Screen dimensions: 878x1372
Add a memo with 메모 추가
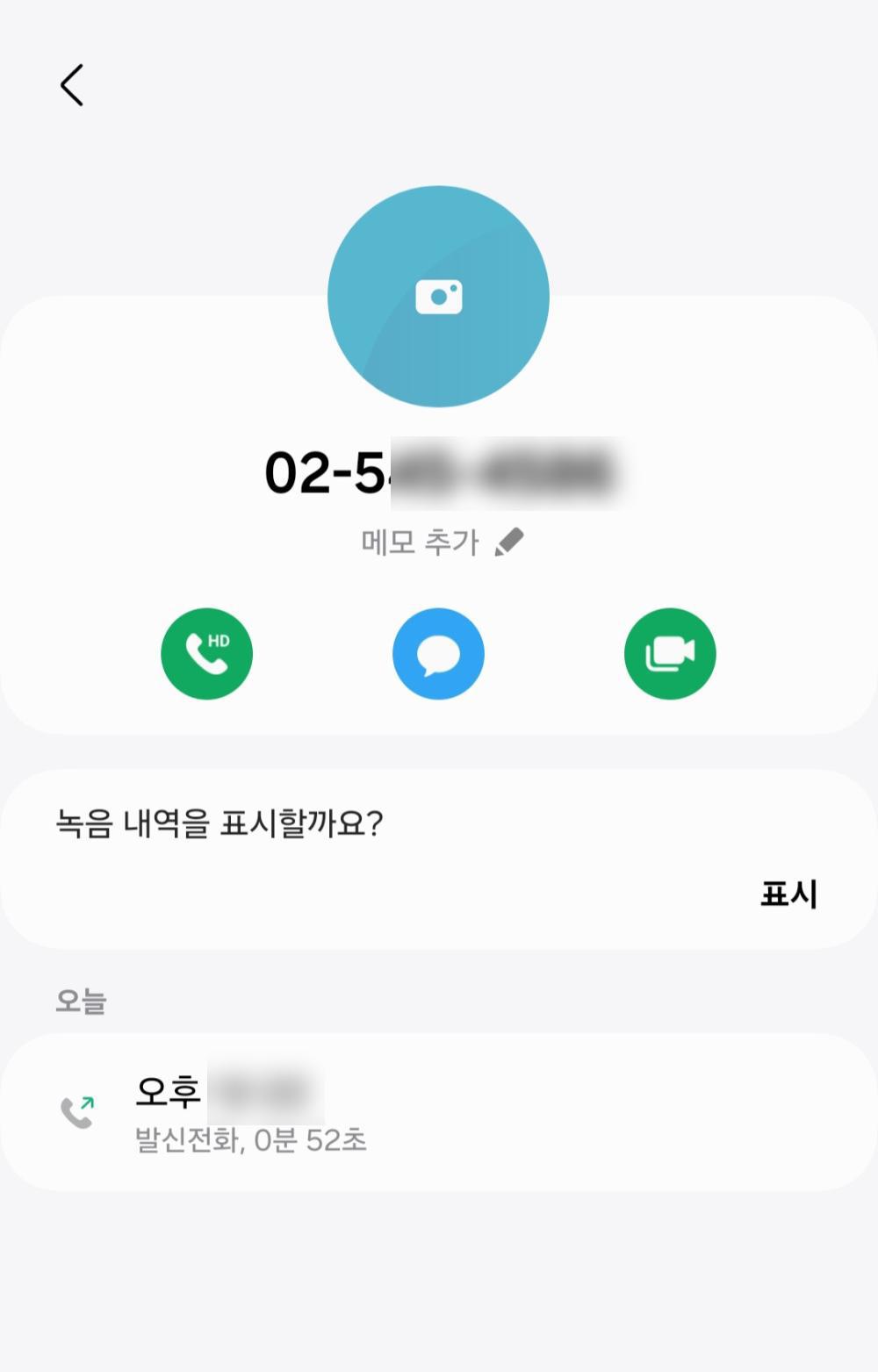click(x=442, y=542)
